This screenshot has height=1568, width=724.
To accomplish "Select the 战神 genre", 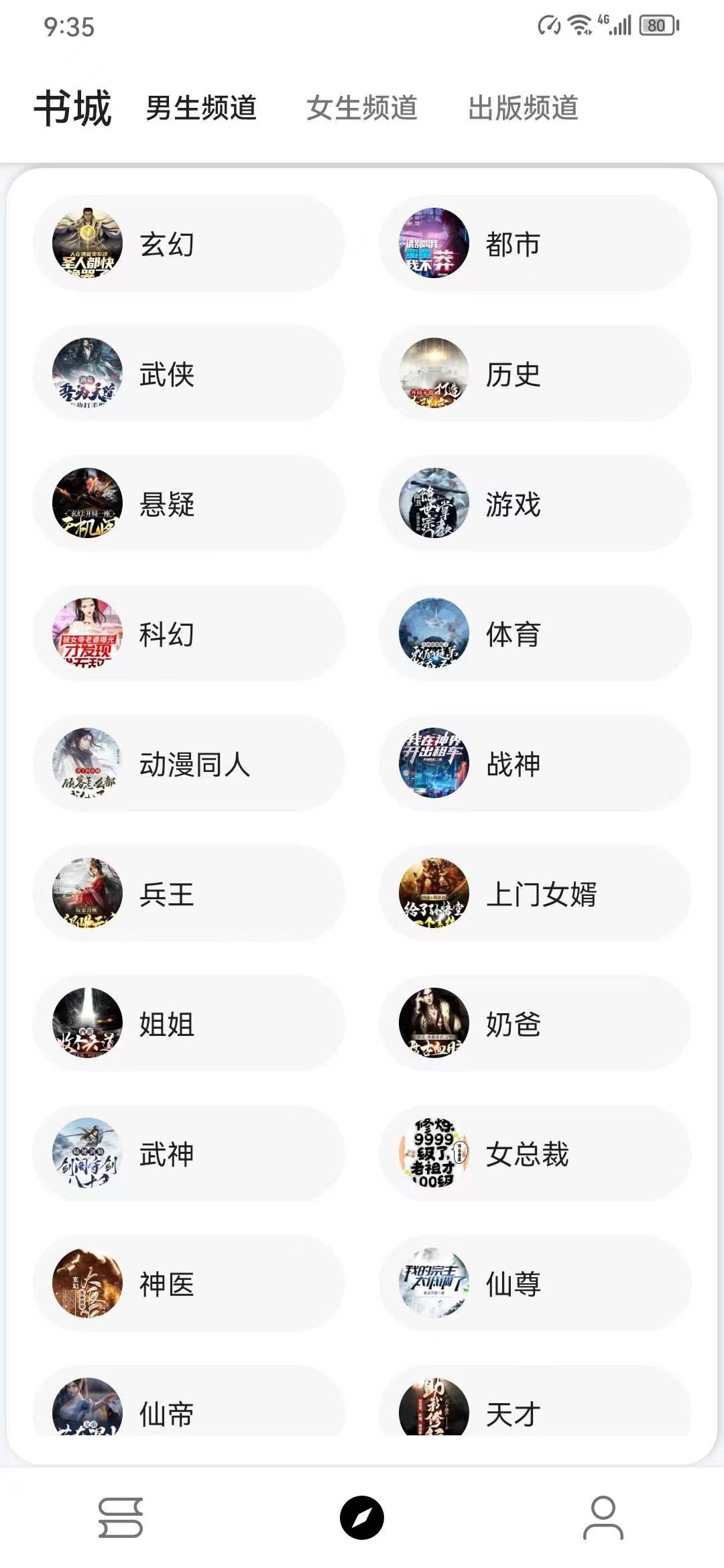I will [x=535, y=764].
